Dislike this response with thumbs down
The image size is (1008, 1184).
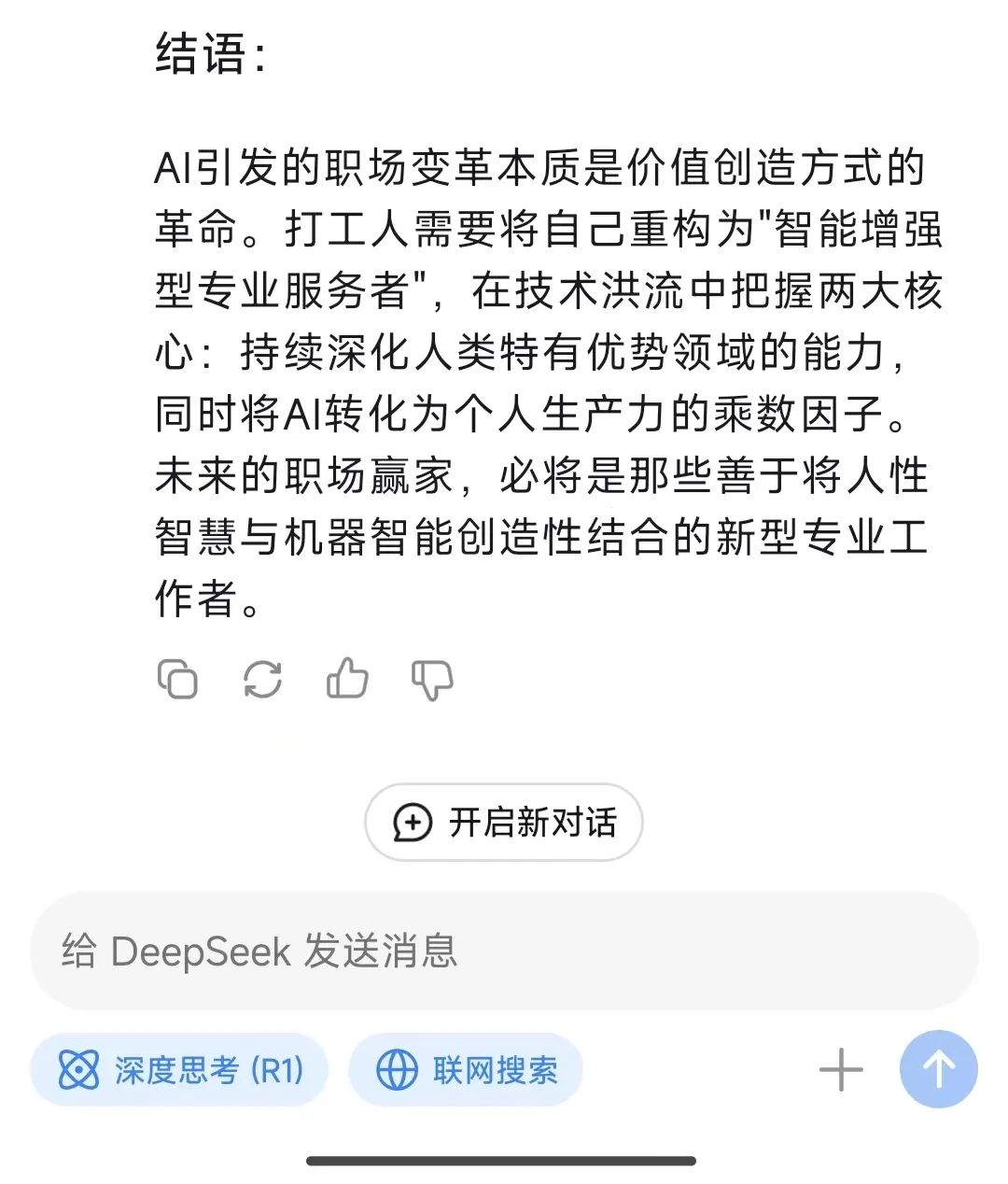(x=432, y=680)
